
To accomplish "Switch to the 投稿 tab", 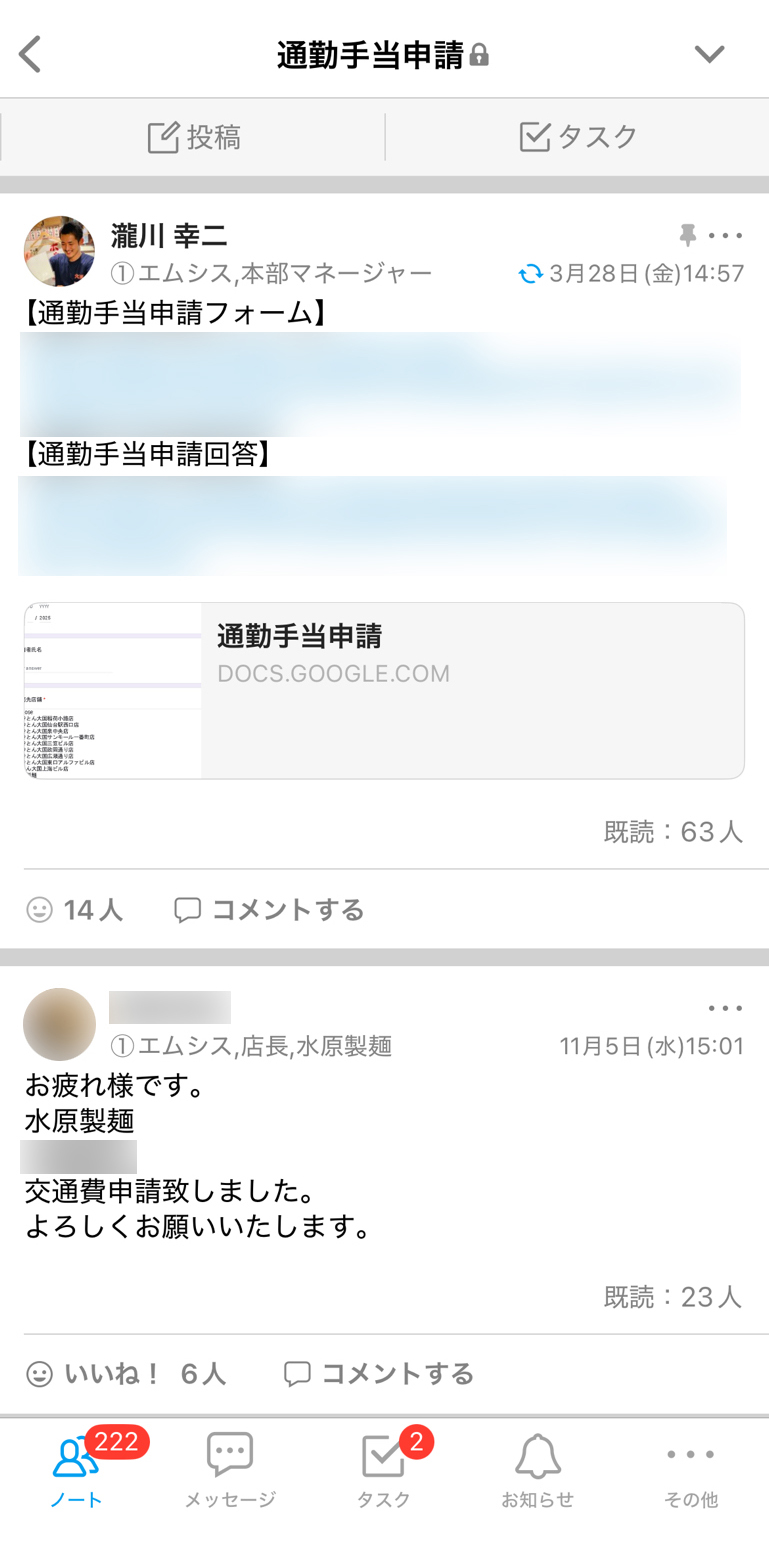I will point(193,136).
